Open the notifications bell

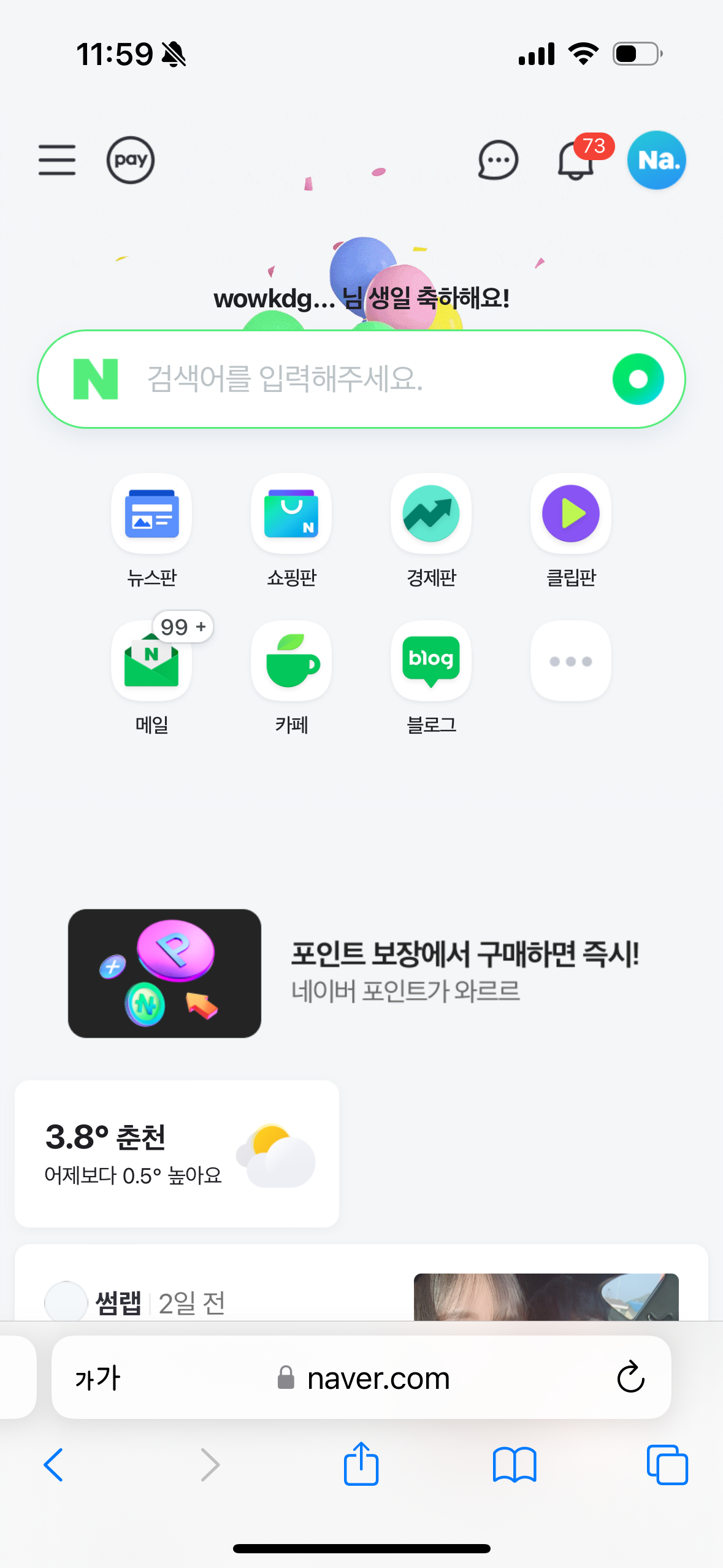click(x=576, y=161)
